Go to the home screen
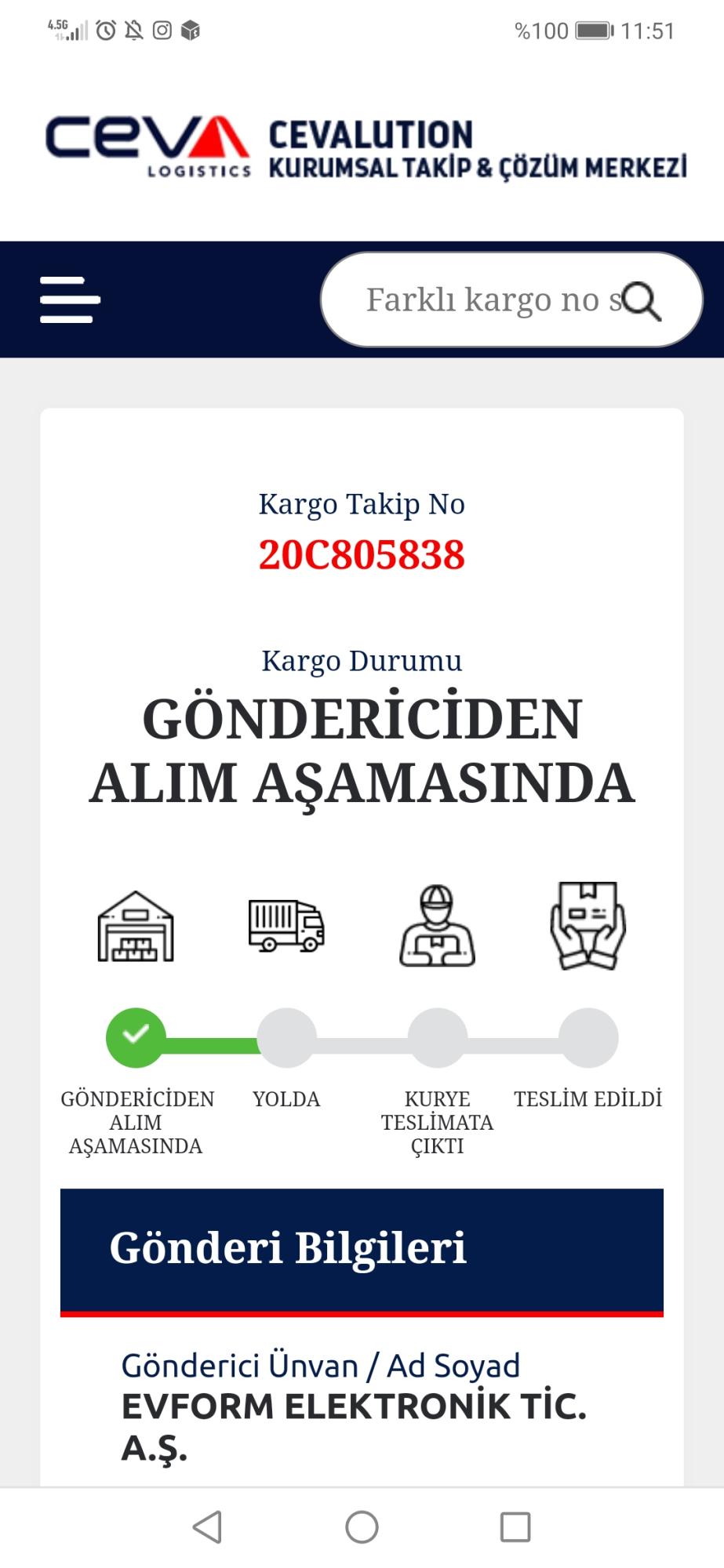 pos(362,1526)
